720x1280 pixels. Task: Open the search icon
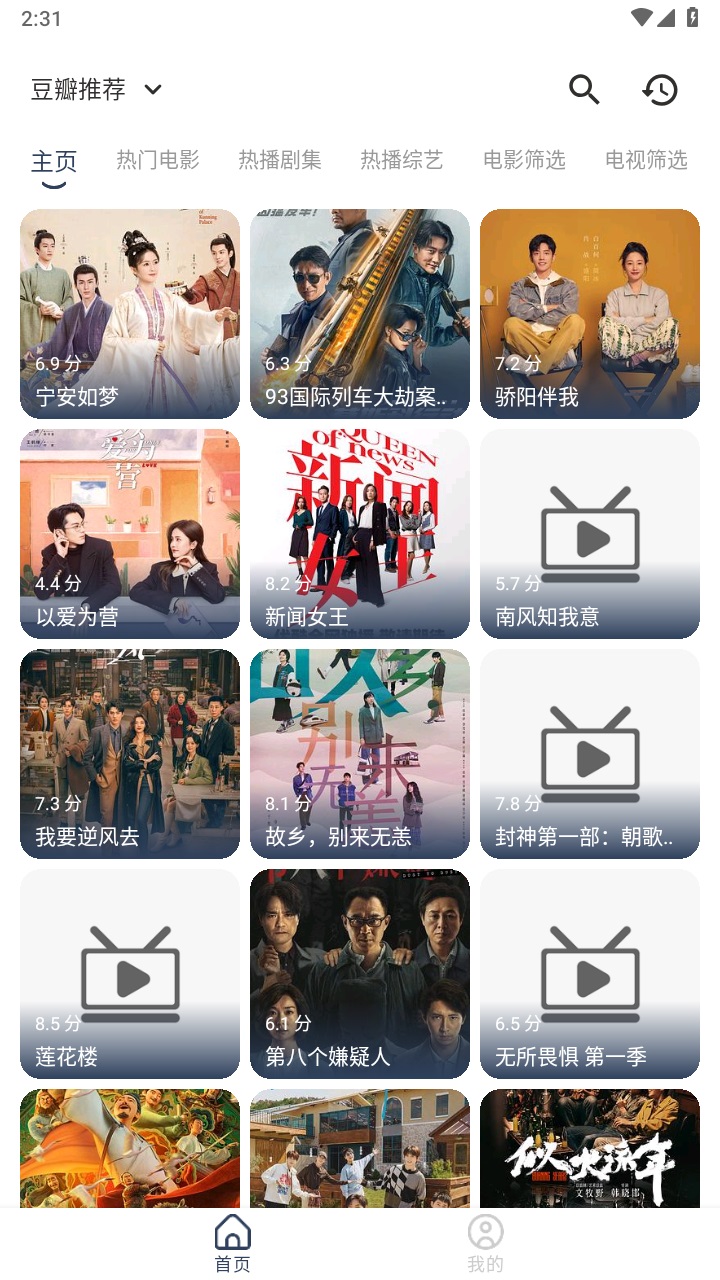pyautogui.click(x=584, y=90)
